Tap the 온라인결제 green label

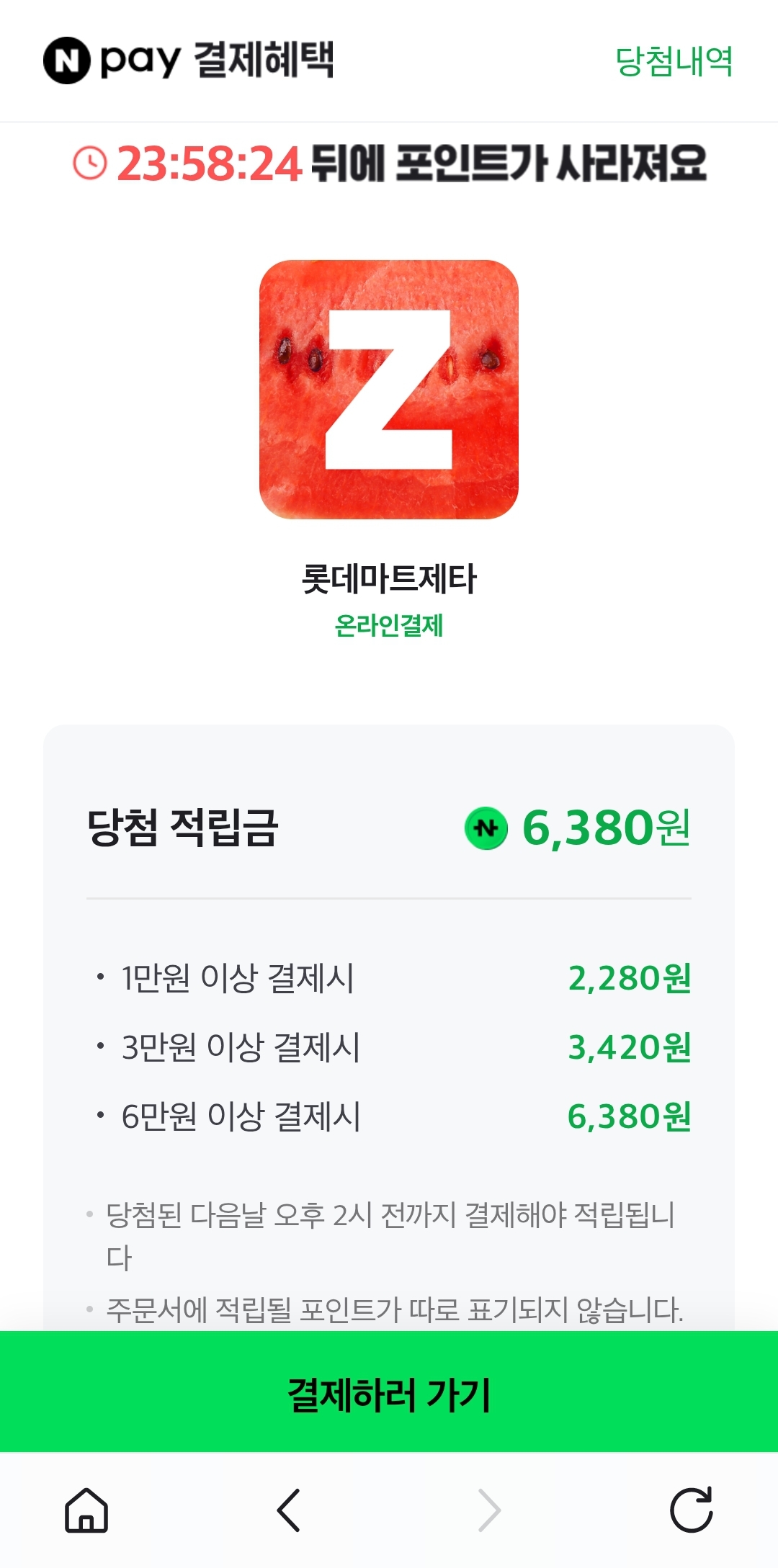(x=388, y=626)
